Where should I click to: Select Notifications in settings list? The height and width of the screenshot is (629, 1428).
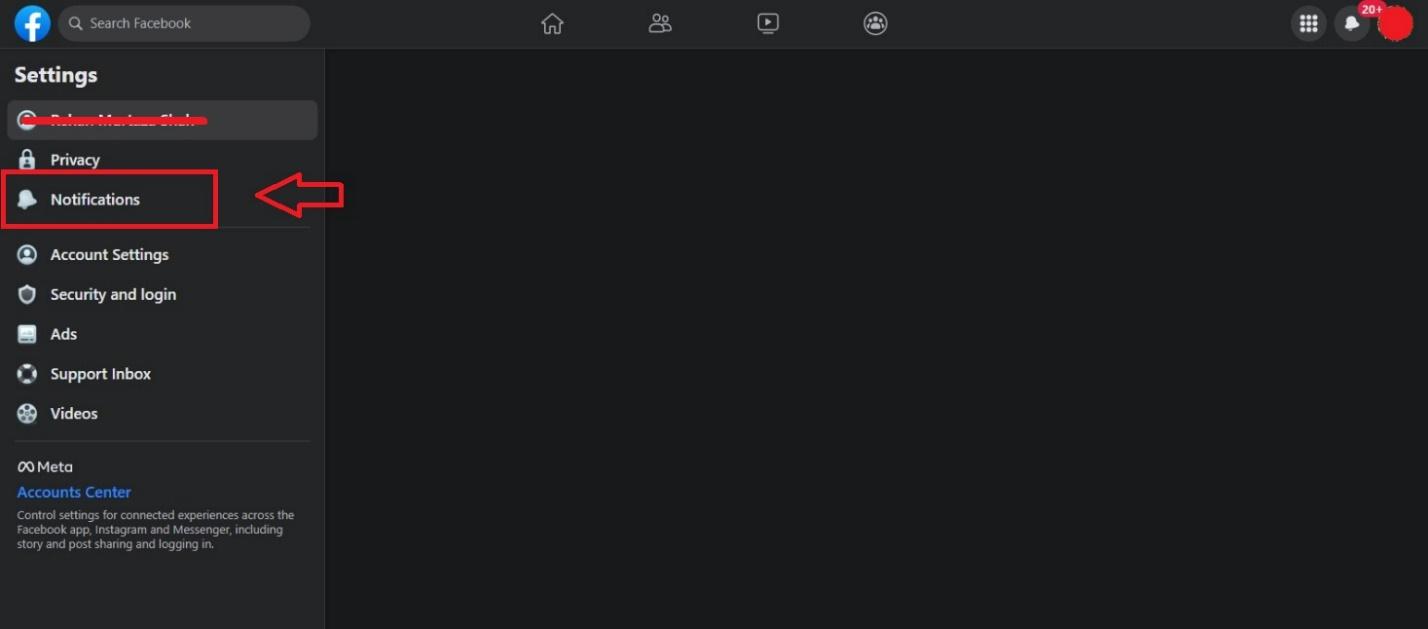(x=95, y=200)
